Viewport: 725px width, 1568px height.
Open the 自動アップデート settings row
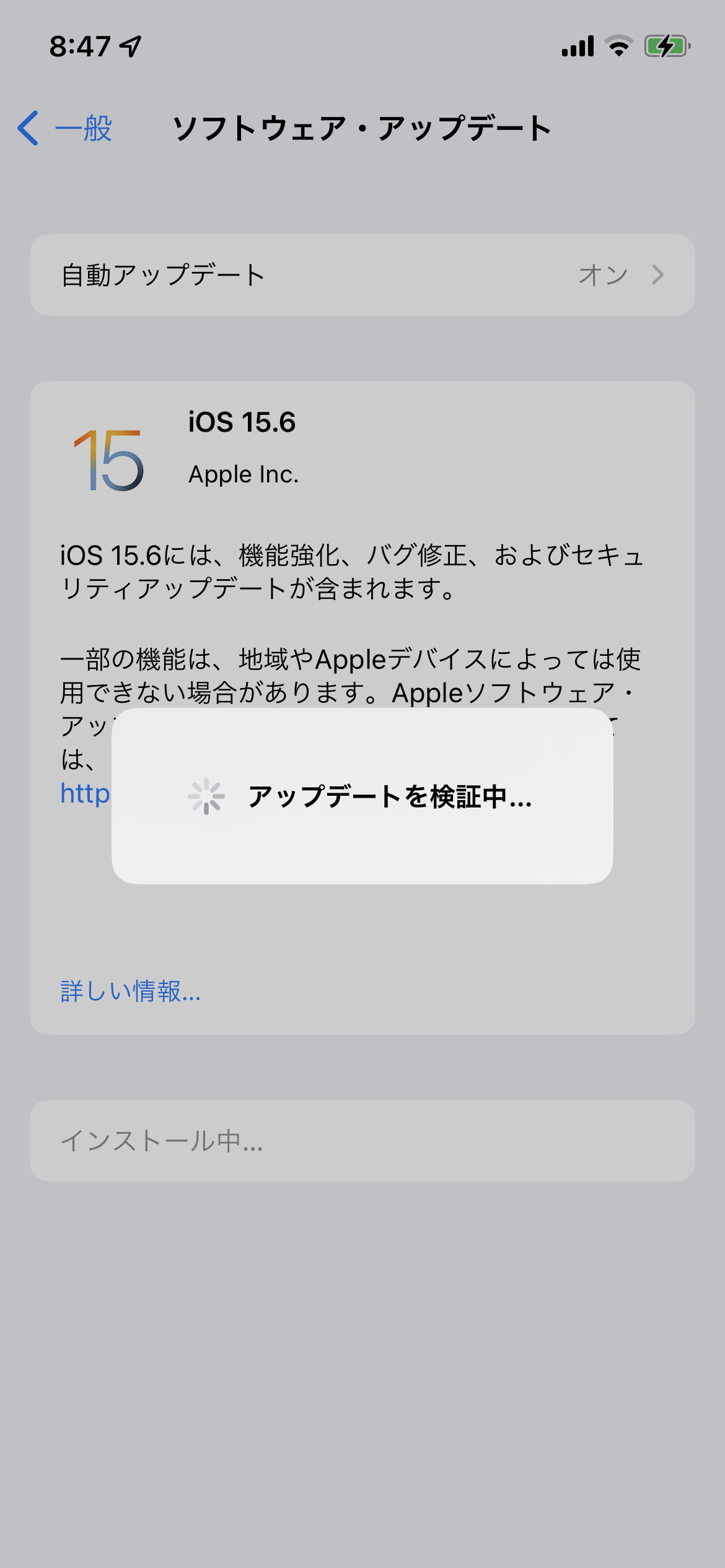click(x=362, y=275)
